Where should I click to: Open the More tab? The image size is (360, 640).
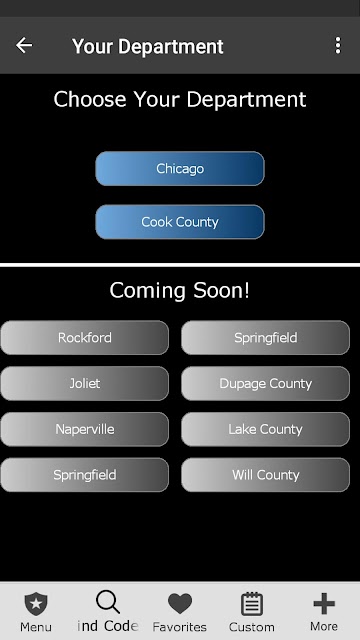(324, 611)
